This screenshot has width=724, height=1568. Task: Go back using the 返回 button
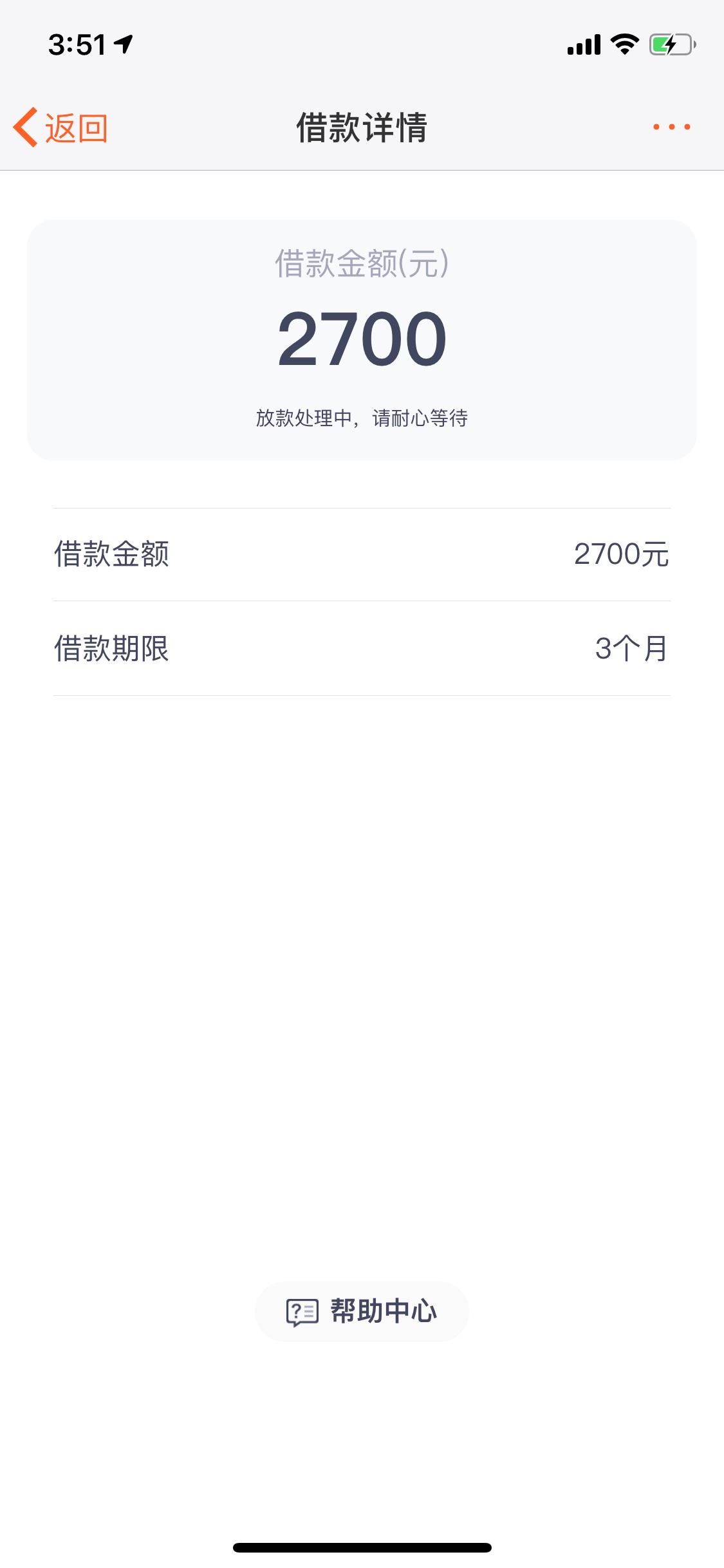coord(60,127)
